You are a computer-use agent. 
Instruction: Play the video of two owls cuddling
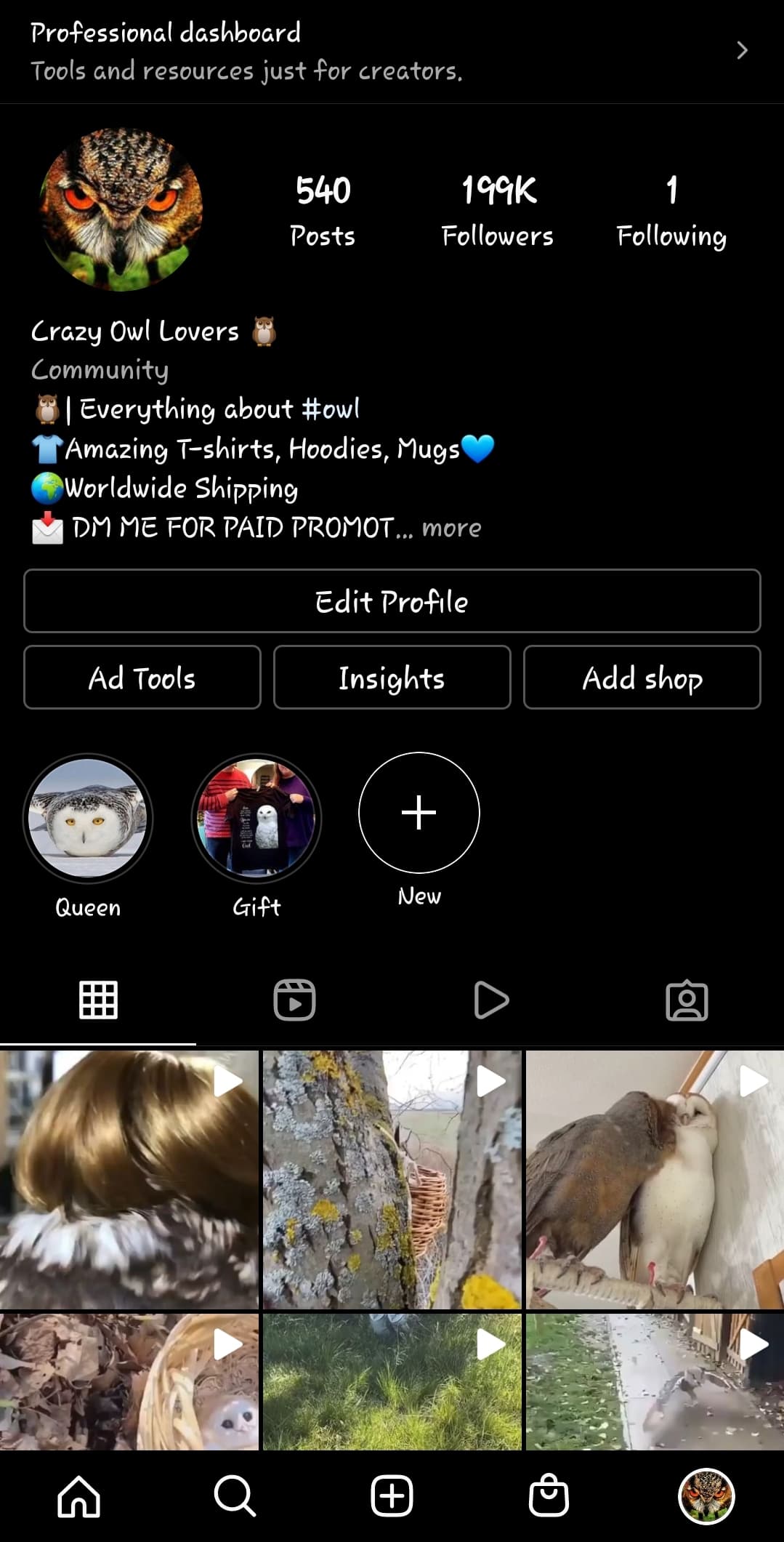[655, 1179]
